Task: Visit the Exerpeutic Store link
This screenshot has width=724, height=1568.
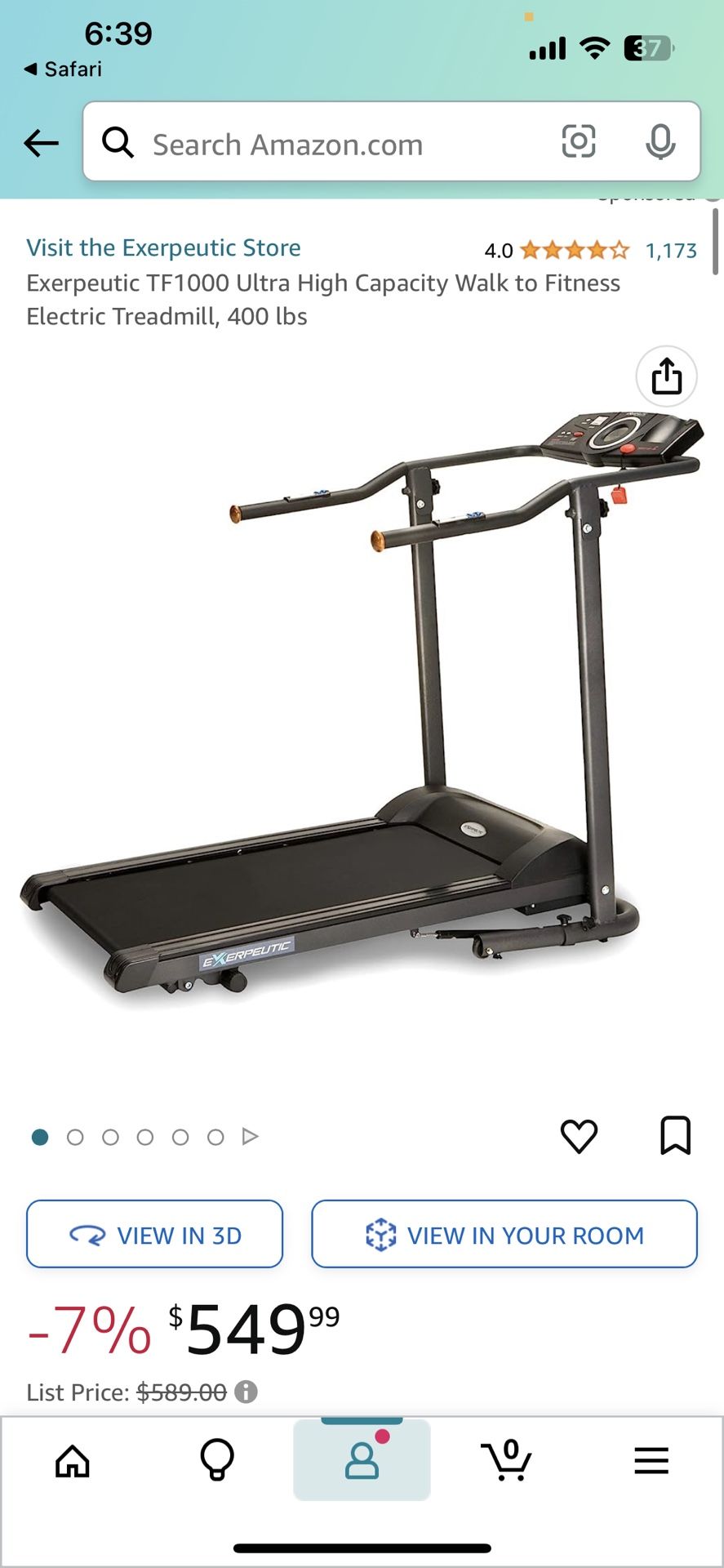Action: click(163, 247)
